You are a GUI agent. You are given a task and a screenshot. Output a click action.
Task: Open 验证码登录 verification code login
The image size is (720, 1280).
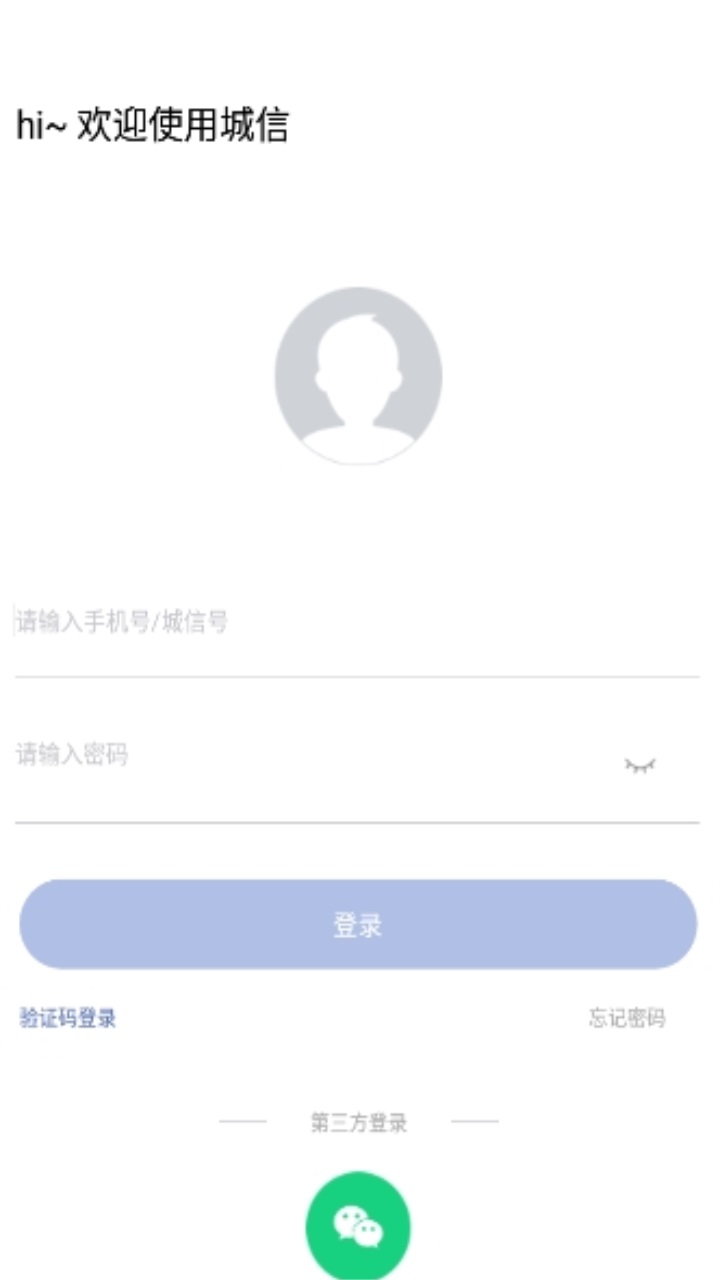[x=64, y=1017]
